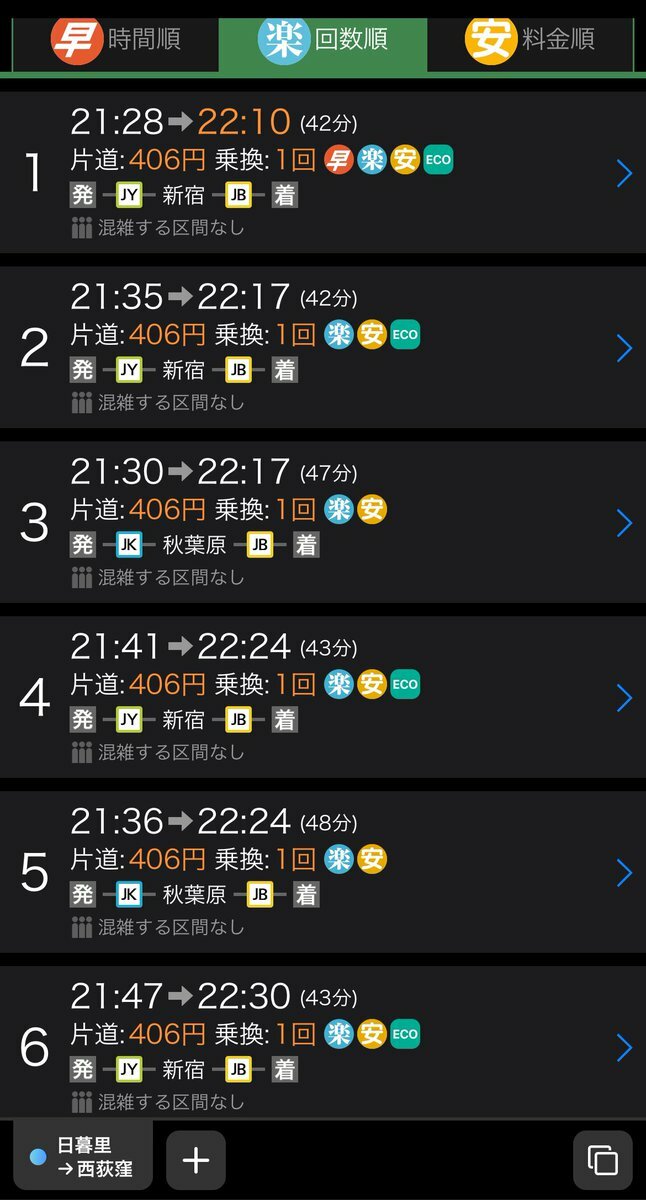Add a new route search tab
Screen dimensions: 646x1200
[x=196, y=1160]
